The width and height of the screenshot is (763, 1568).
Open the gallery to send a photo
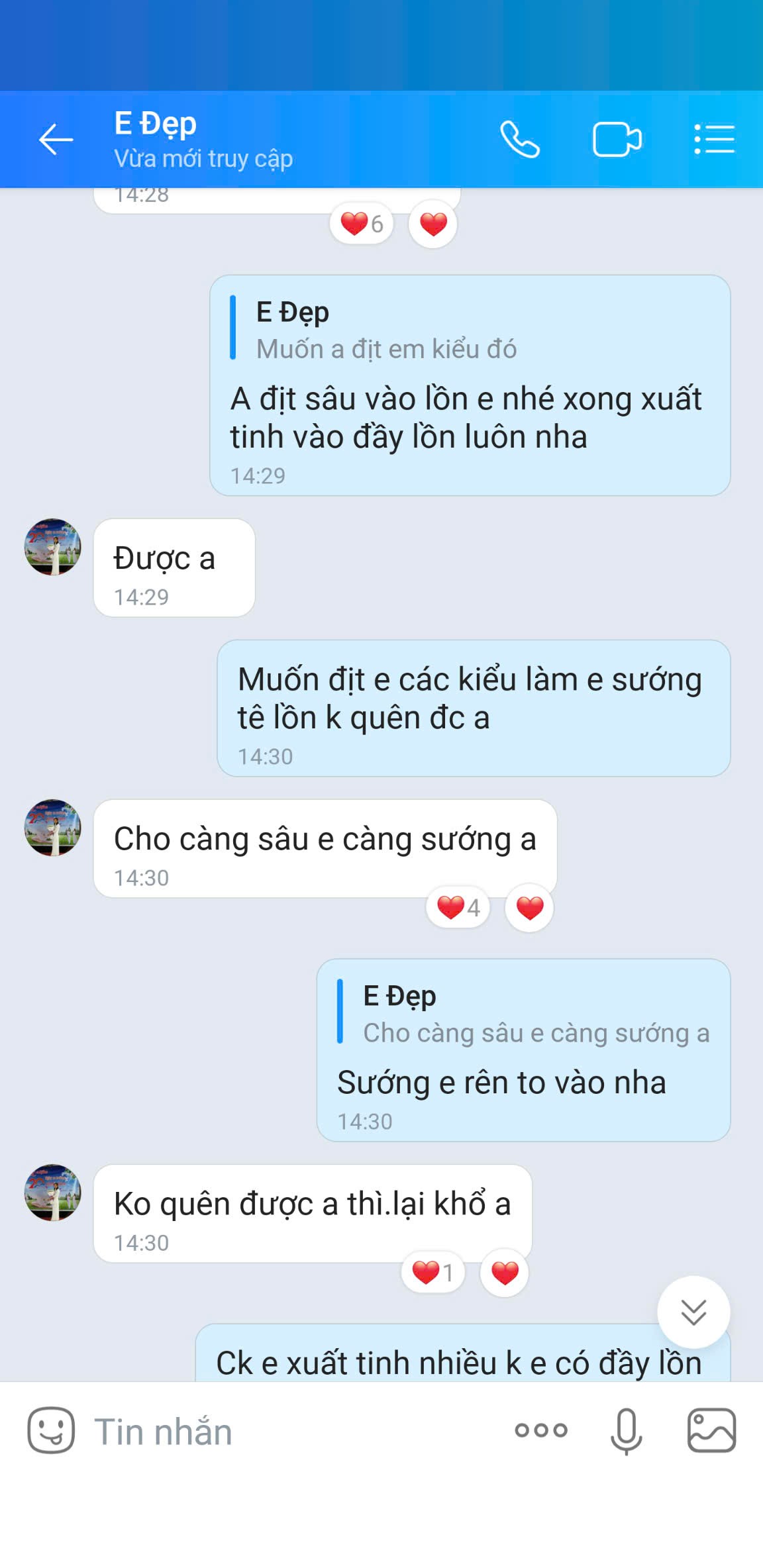(711, 1430)
